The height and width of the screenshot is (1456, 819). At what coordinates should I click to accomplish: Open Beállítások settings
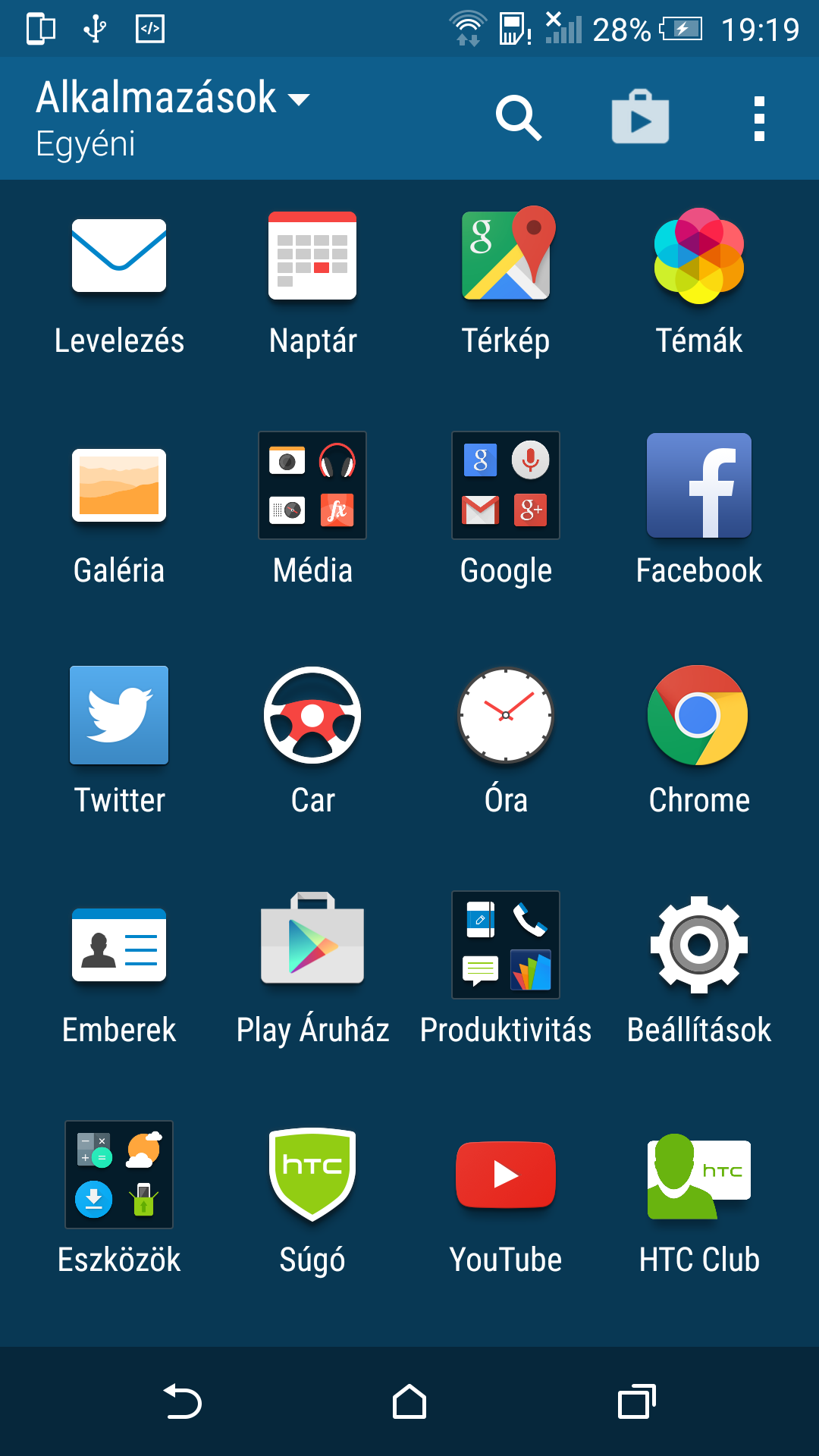[x=699, y=945]
